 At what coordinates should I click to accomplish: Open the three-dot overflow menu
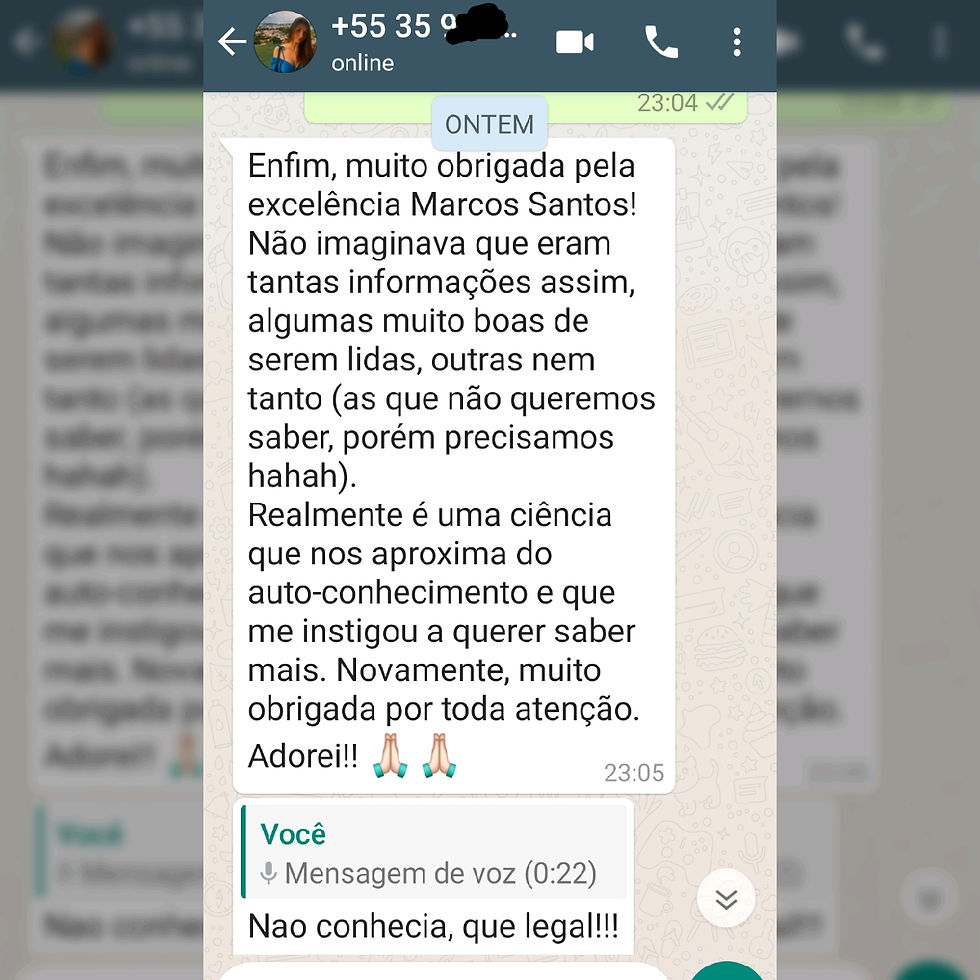click(x=737, y=42)
